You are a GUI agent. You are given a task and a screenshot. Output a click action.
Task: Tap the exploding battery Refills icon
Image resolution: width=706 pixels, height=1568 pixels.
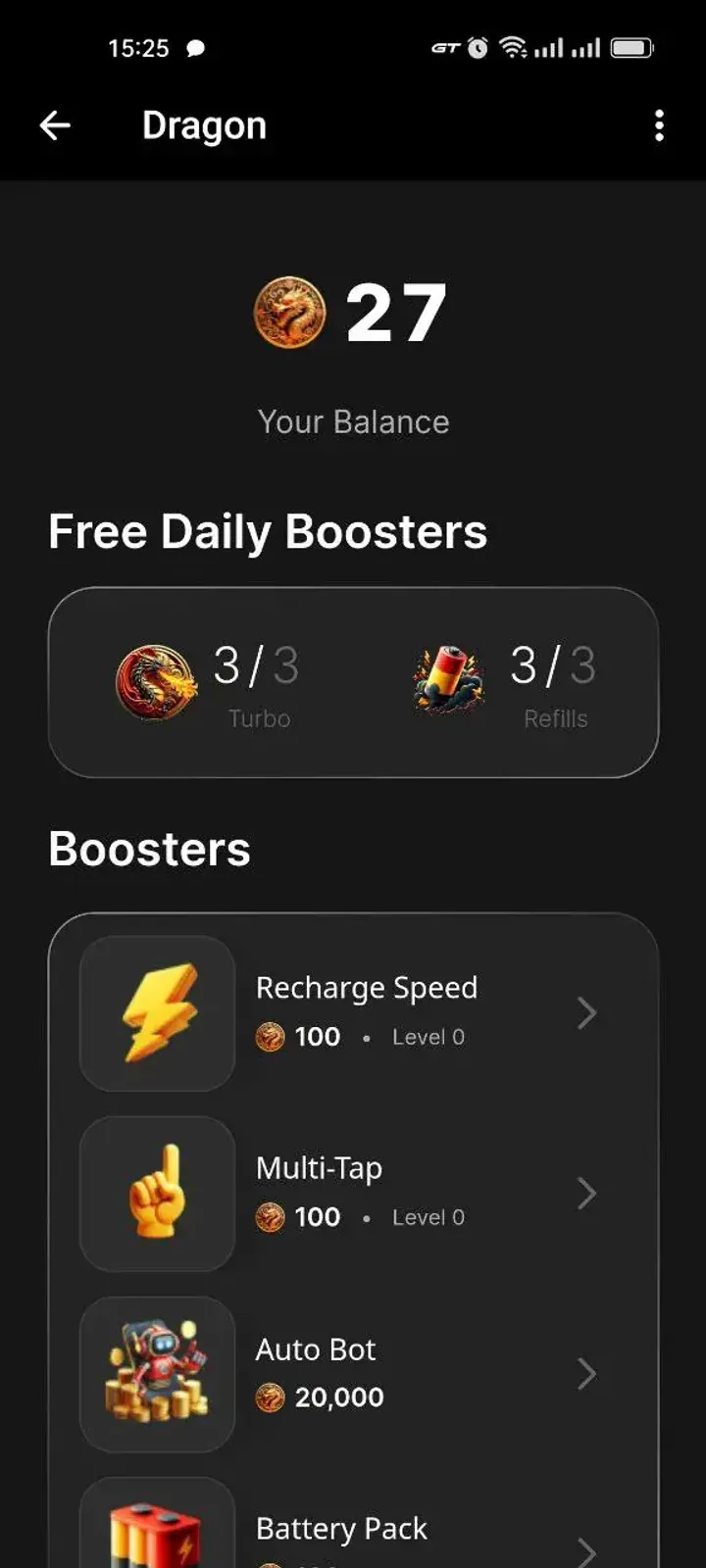tap(449, 678)
